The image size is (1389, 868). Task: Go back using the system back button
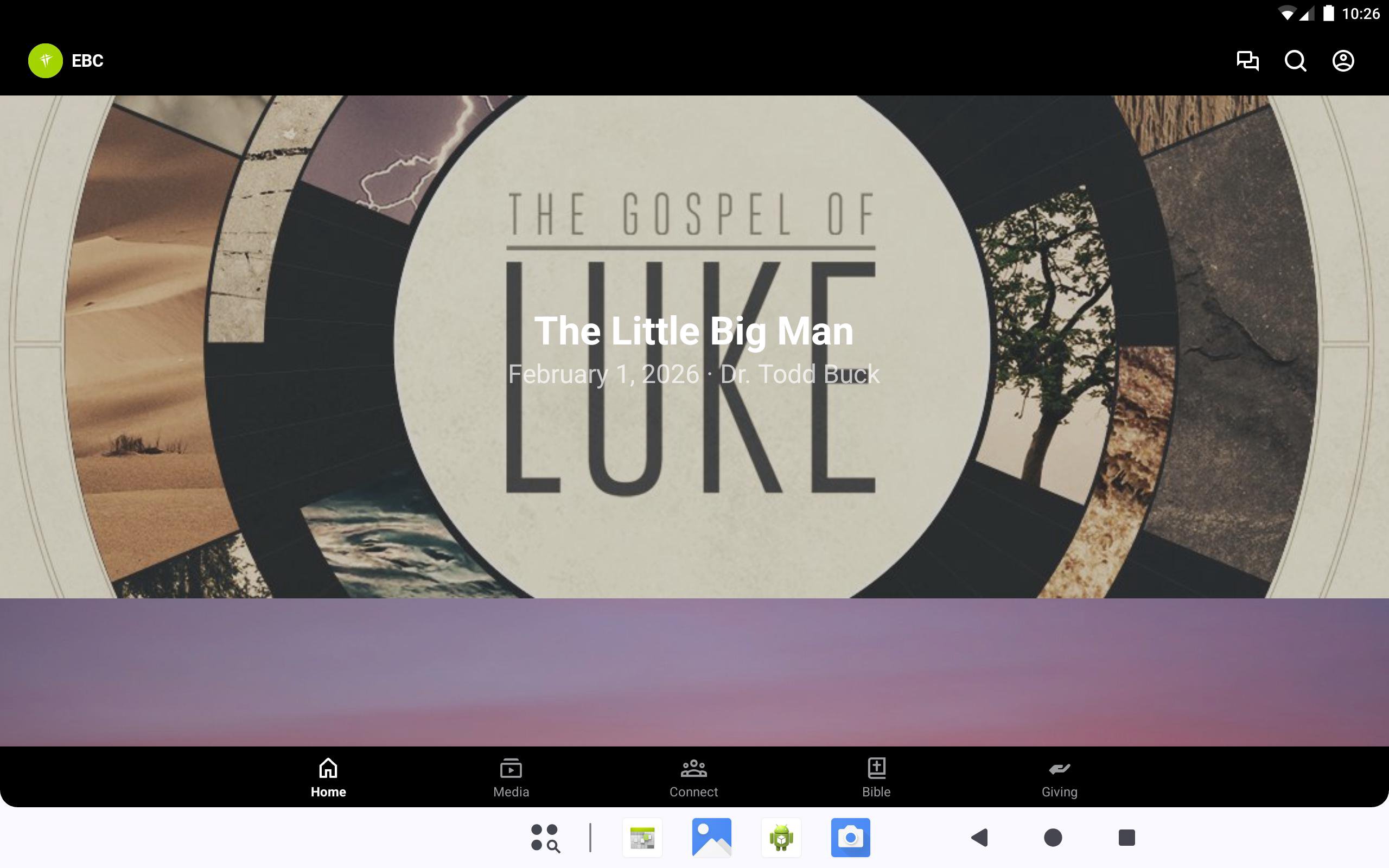[979, 838]
